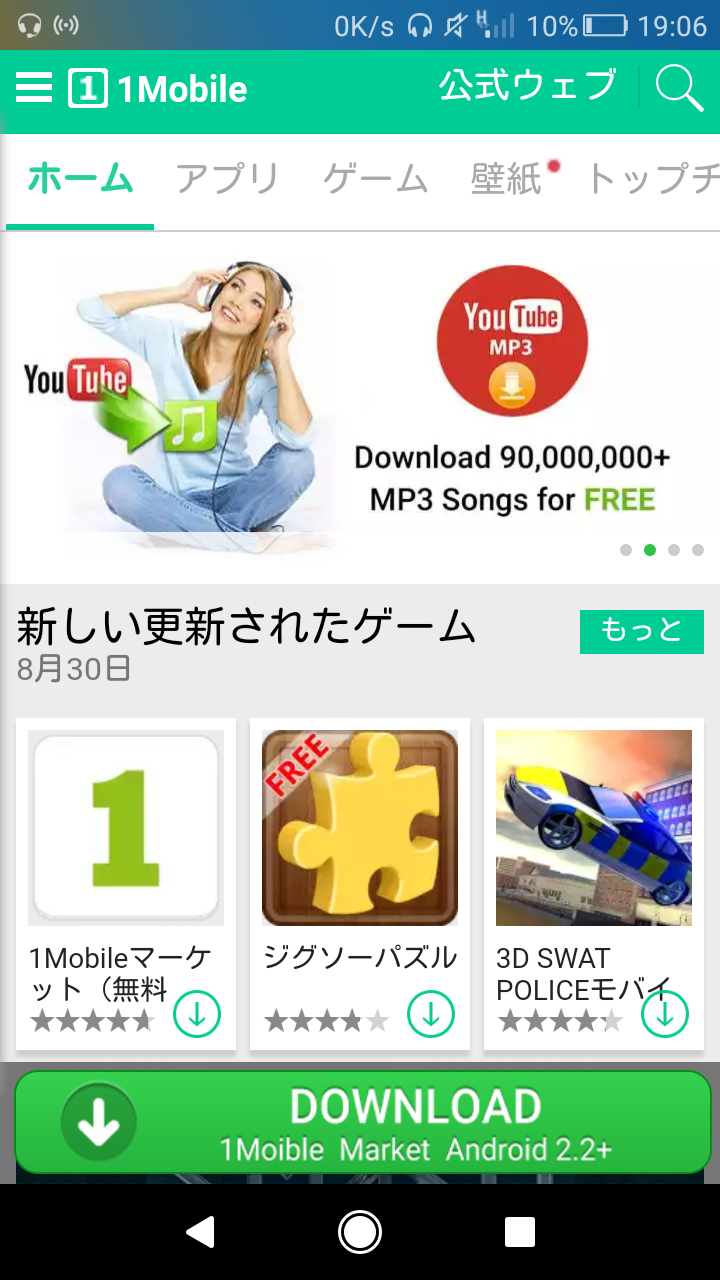Open the search magnifier icon
Viewport: 720px width, 1280px height.
(679, 89)
